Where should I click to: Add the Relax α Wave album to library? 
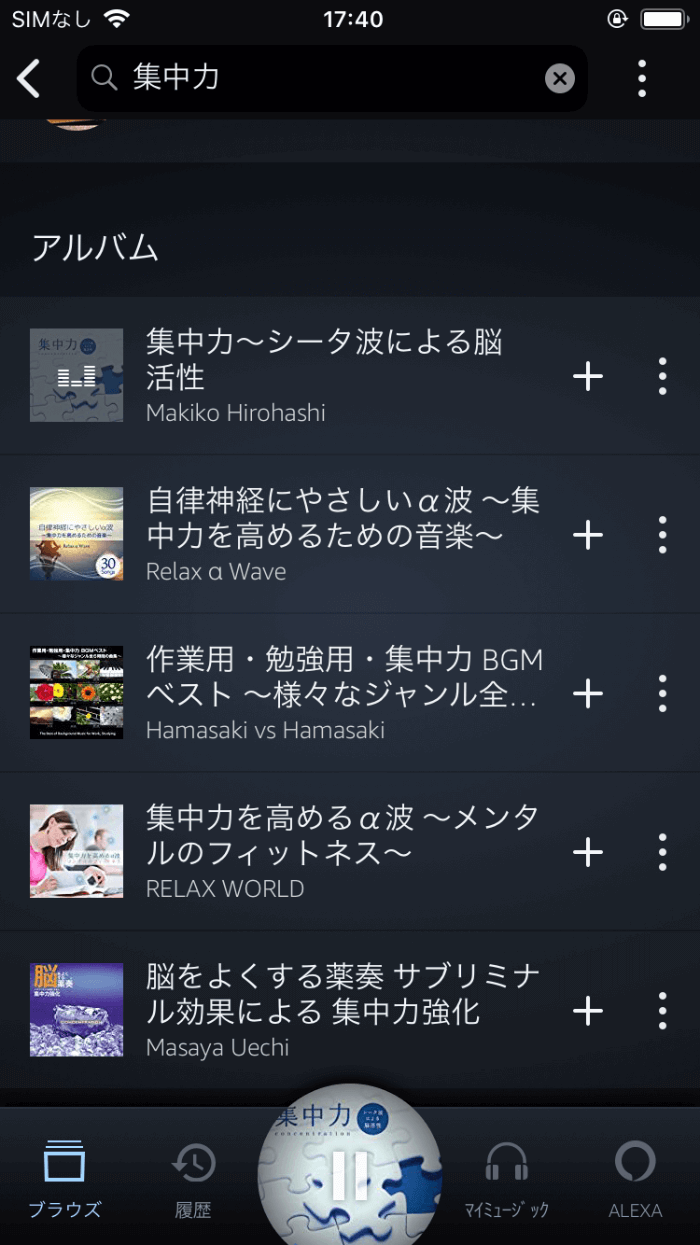588,535
